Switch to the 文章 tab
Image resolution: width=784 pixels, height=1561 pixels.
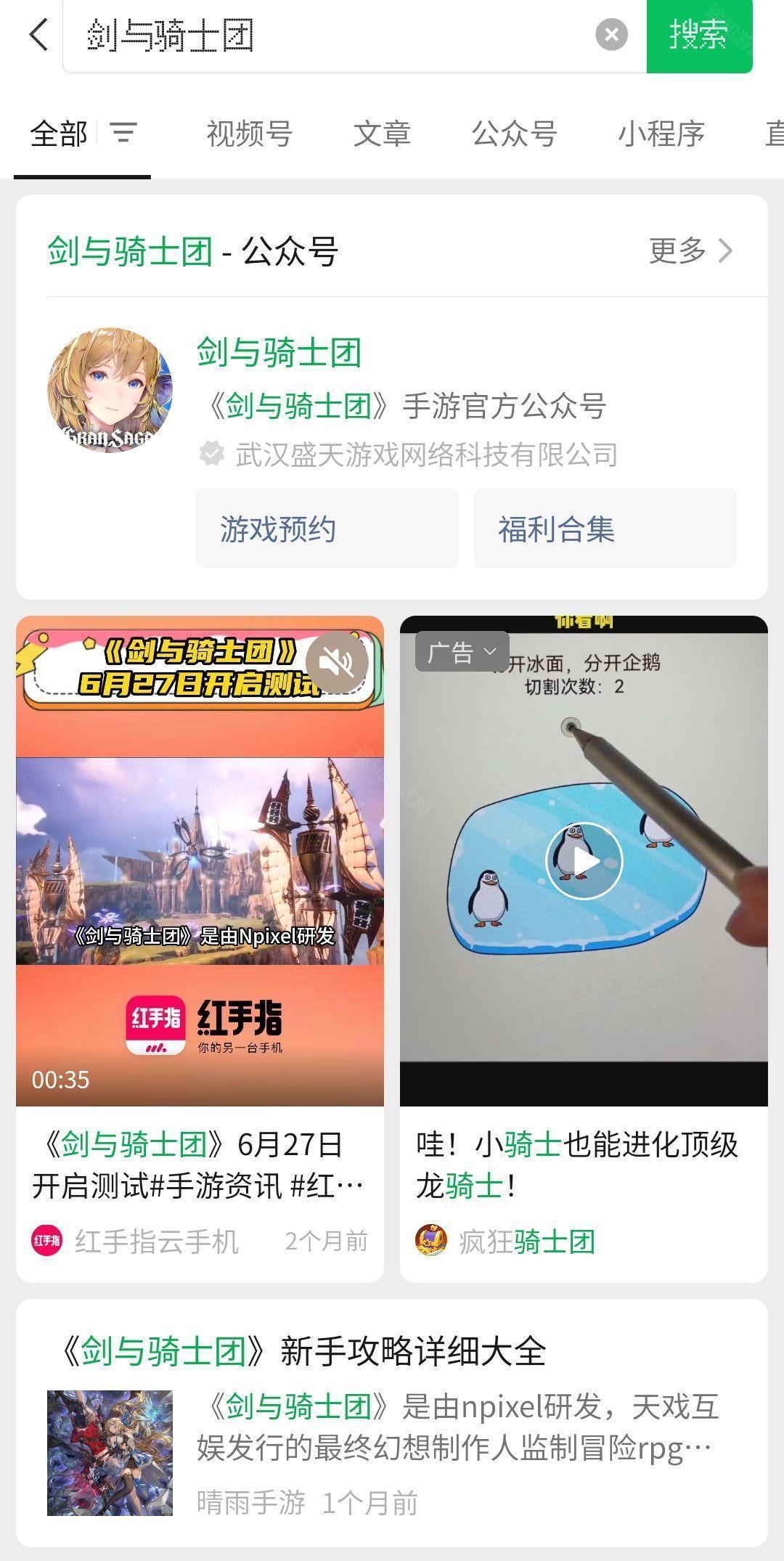click(382, 134)
